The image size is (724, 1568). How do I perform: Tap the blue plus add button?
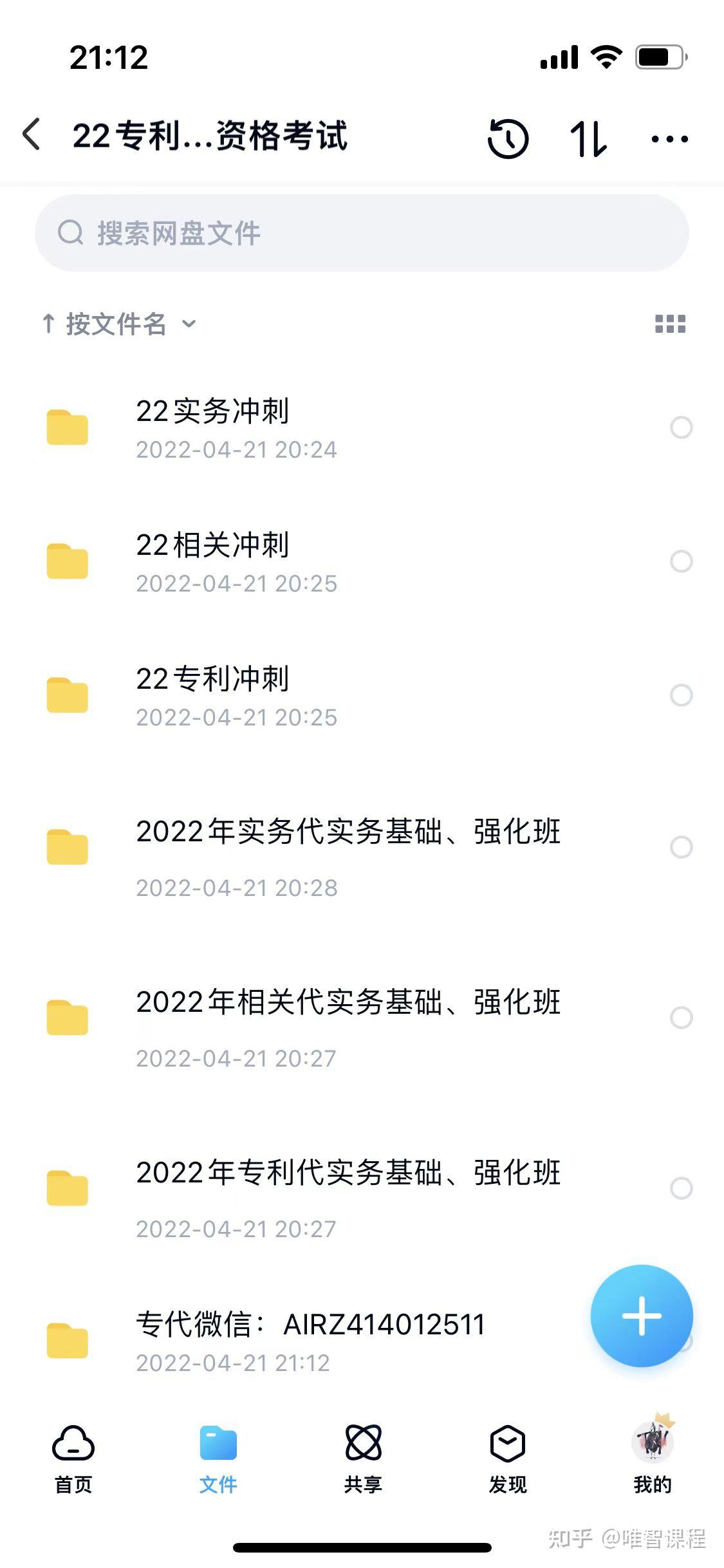pos(642,1316)
